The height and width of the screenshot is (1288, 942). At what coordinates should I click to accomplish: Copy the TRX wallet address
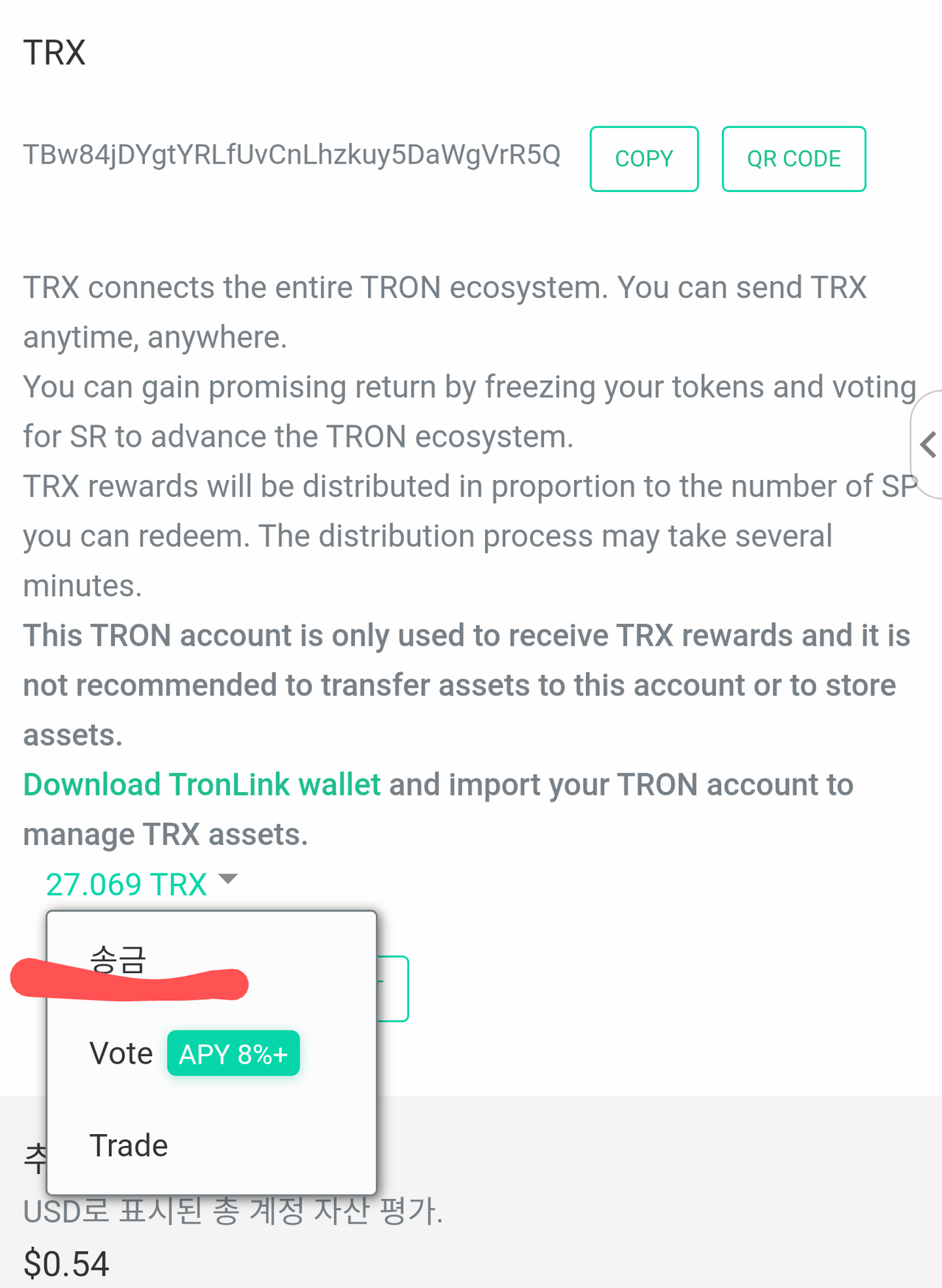coord(644,159)
